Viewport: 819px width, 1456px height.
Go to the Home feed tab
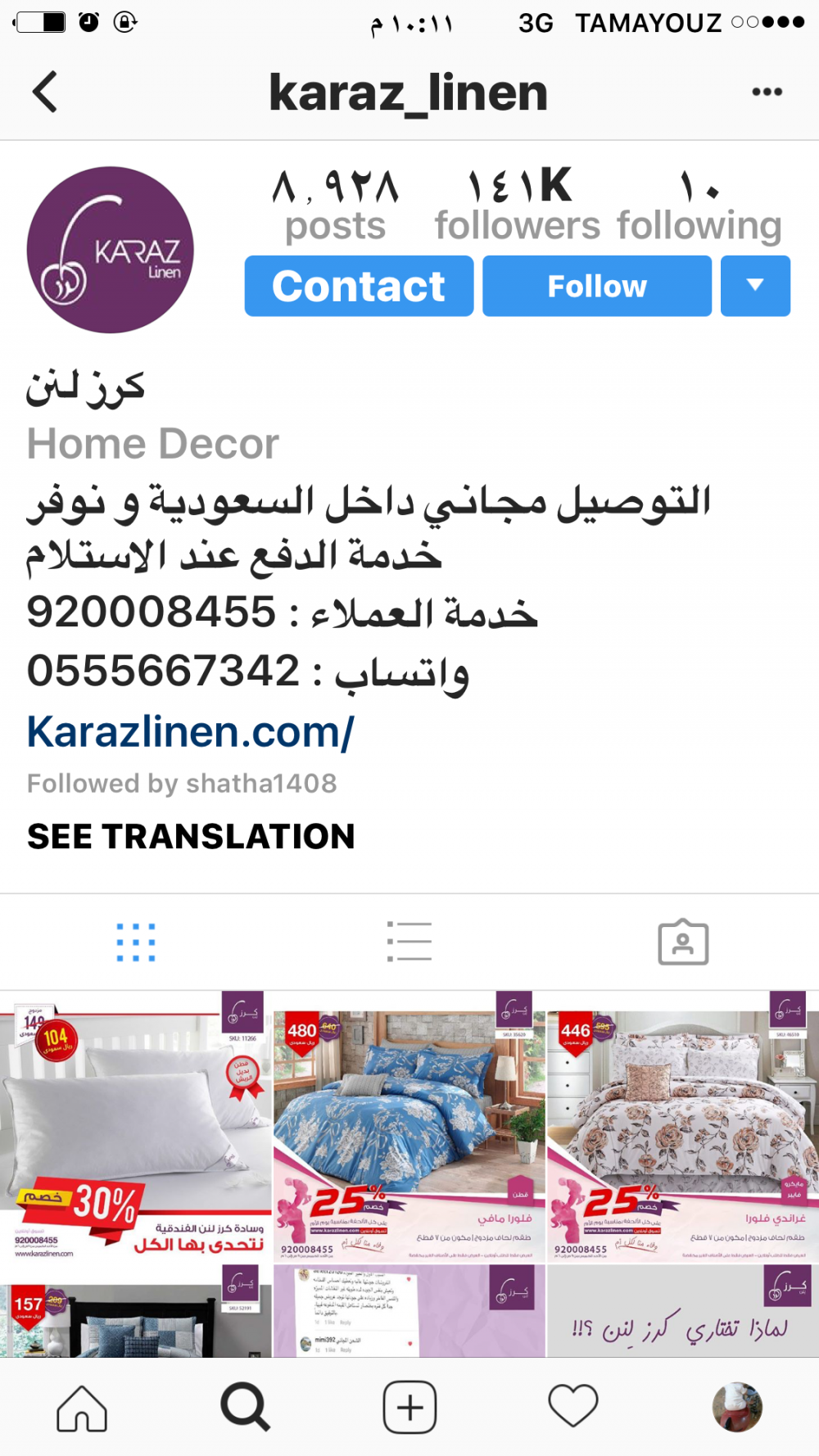(82, 1409)
